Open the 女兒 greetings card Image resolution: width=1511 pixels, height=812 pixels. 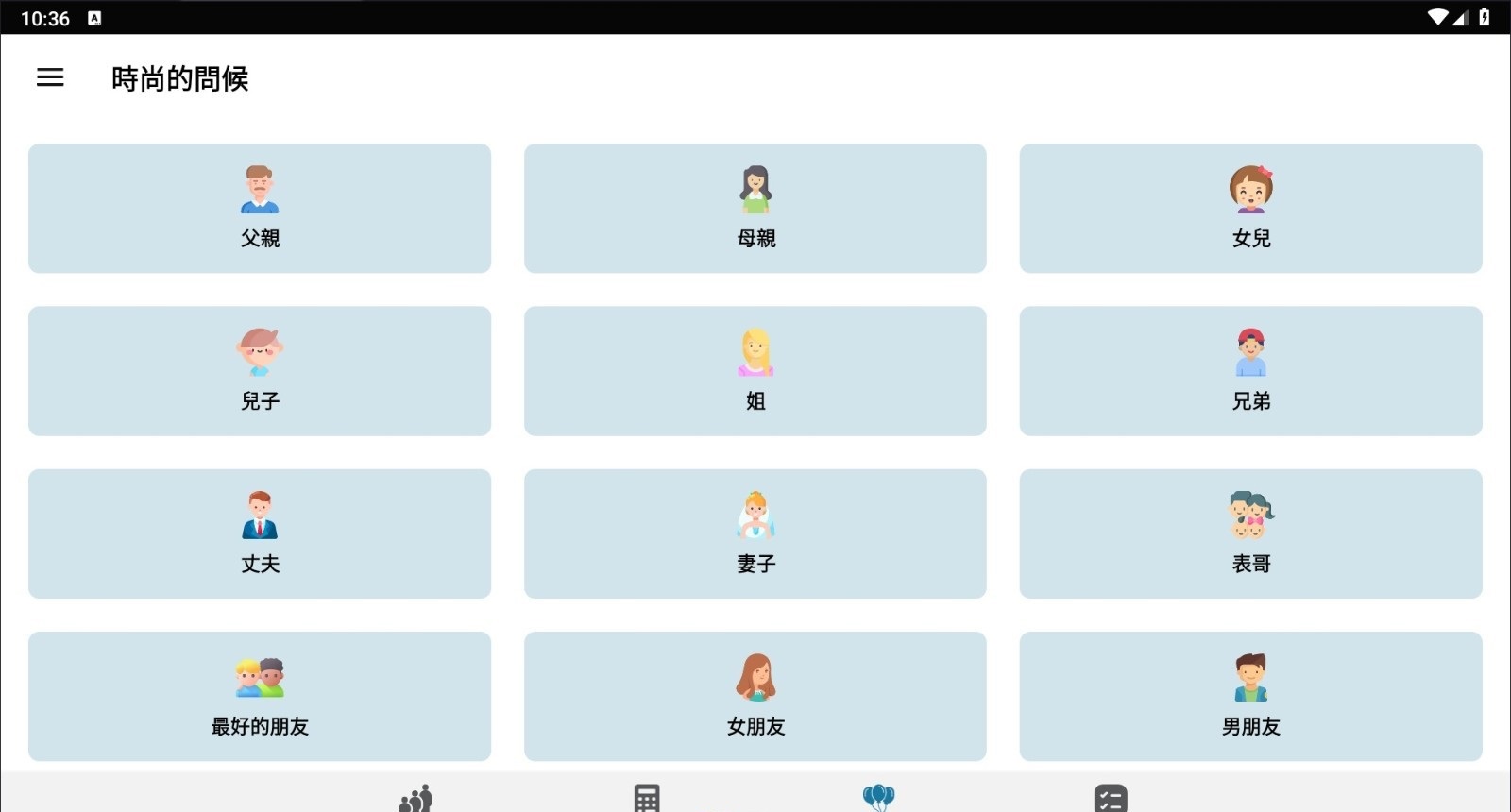point(1250,208)
